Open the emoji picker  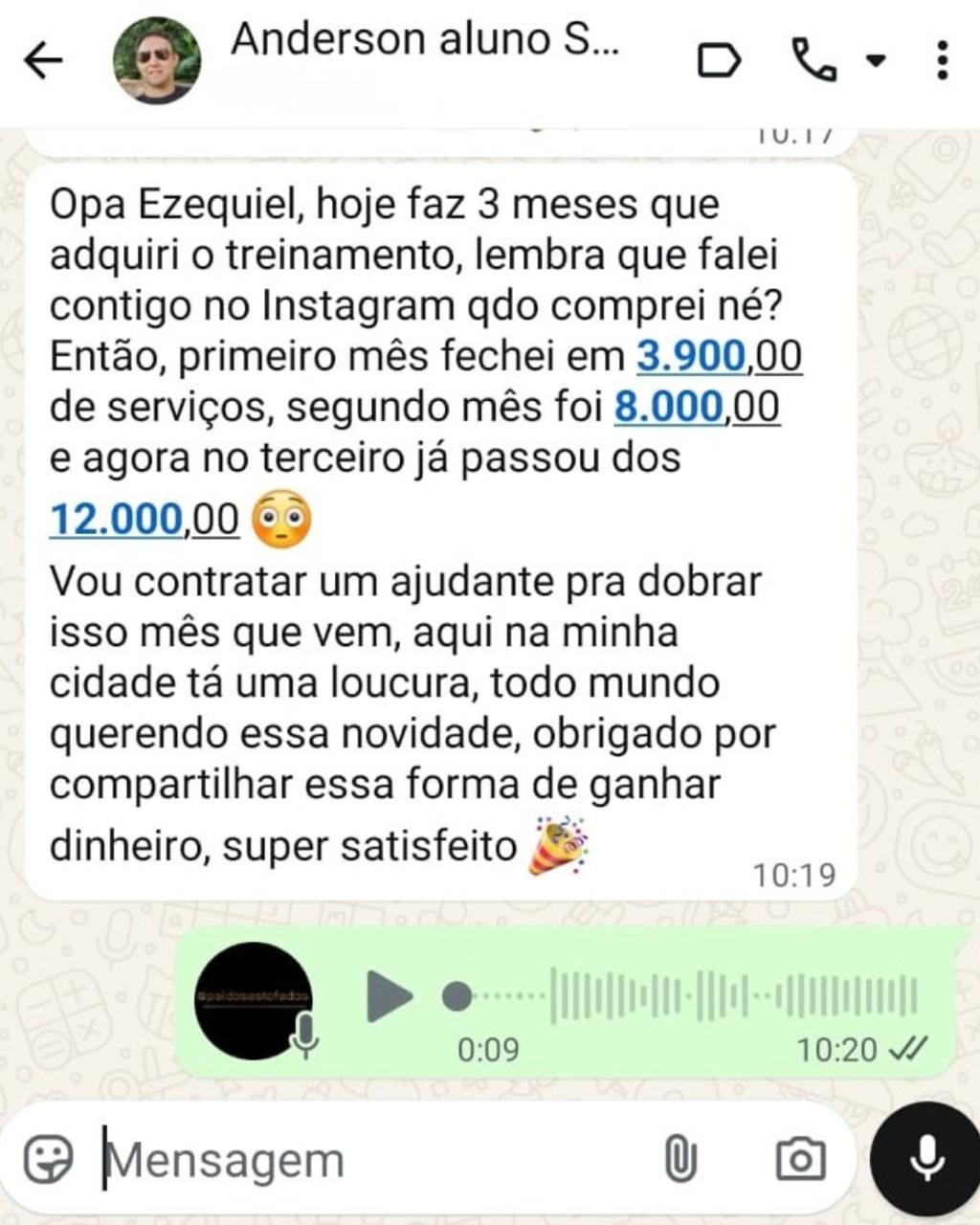tap(48, 1160)
